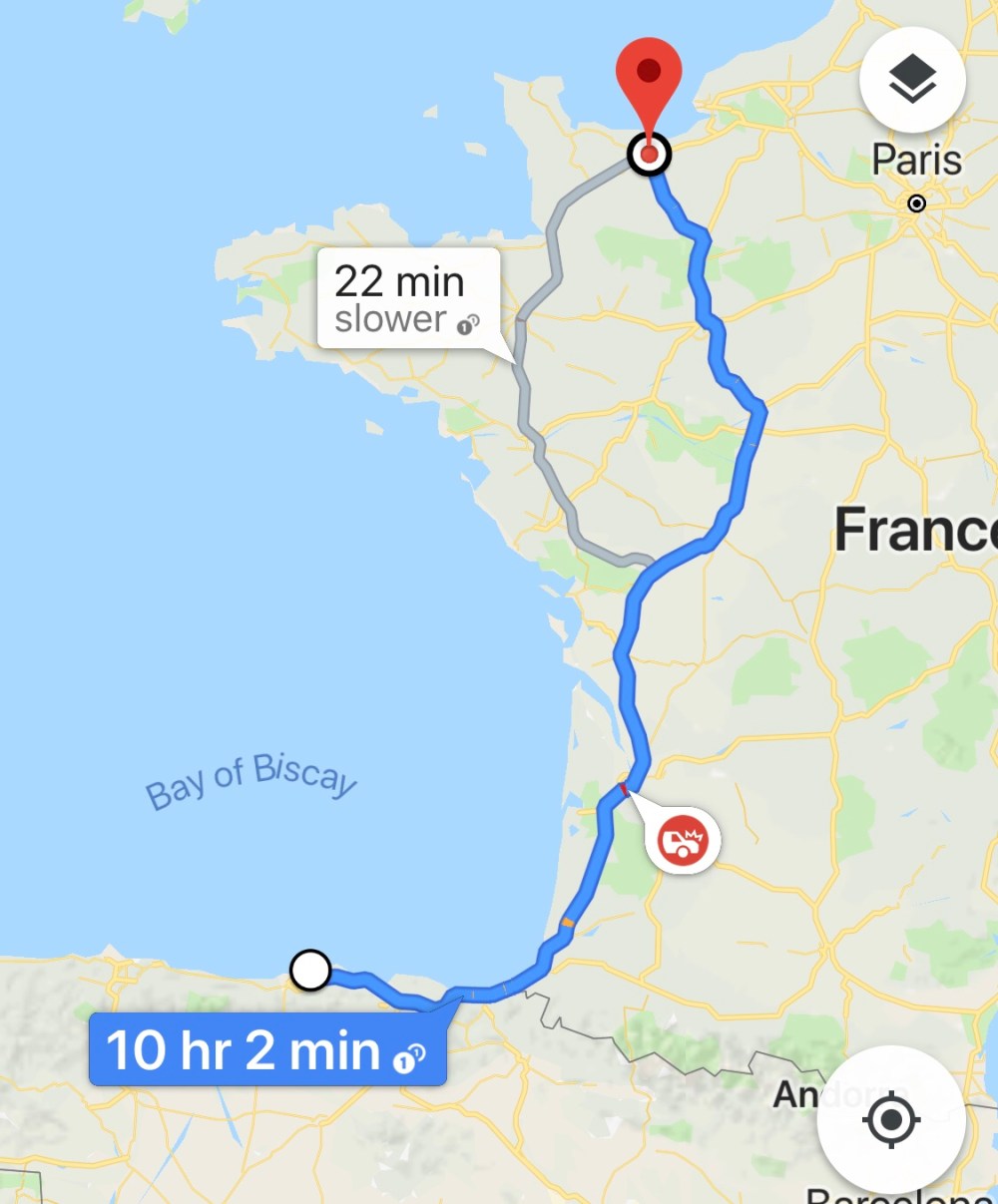This screenshot has height=1204, width=998.
Task: Open the map layers button
Action: 912,80
